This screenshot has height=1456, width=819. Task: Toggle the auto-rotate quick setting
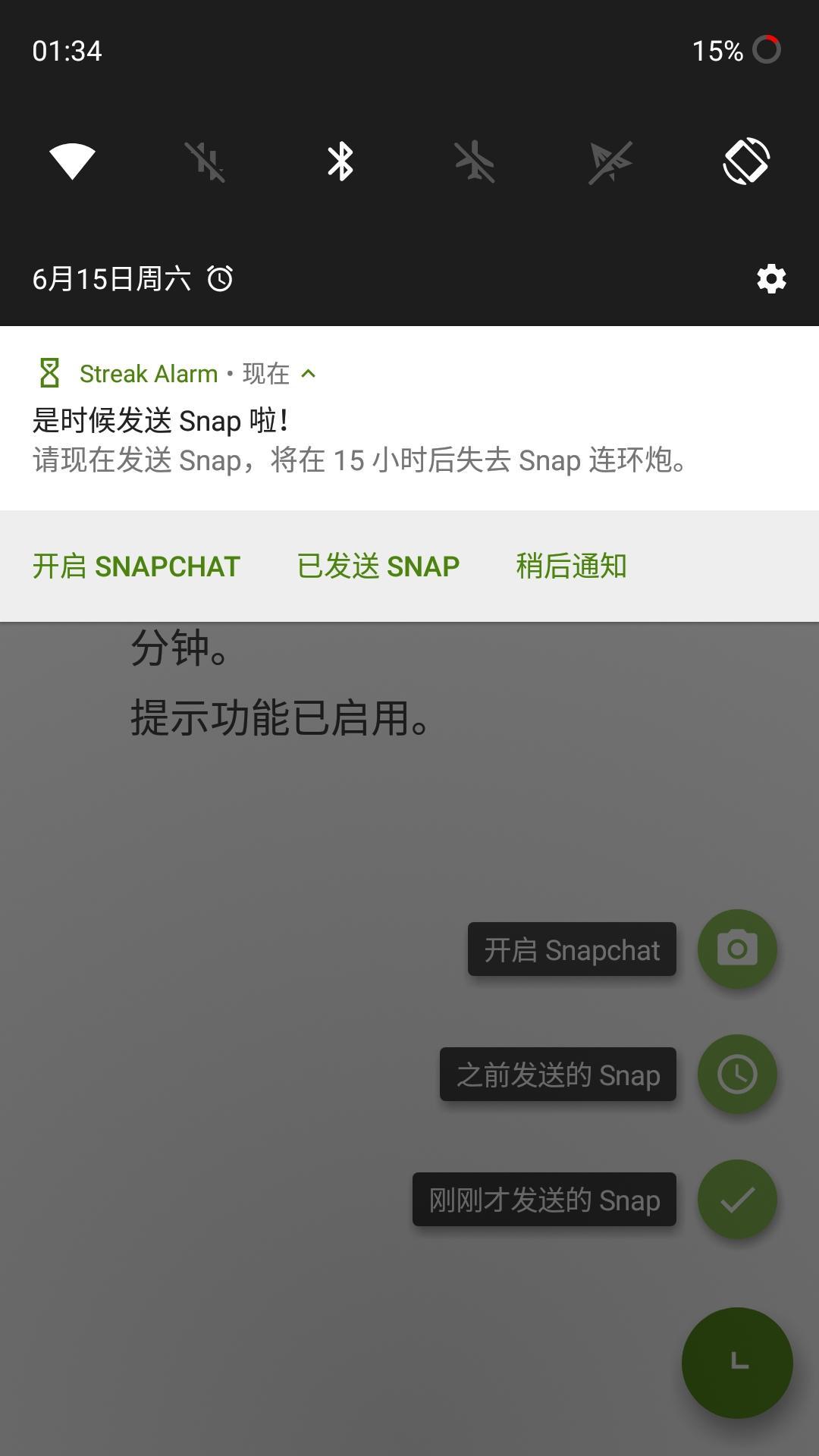pyautogui.click(x=746, y=162)
